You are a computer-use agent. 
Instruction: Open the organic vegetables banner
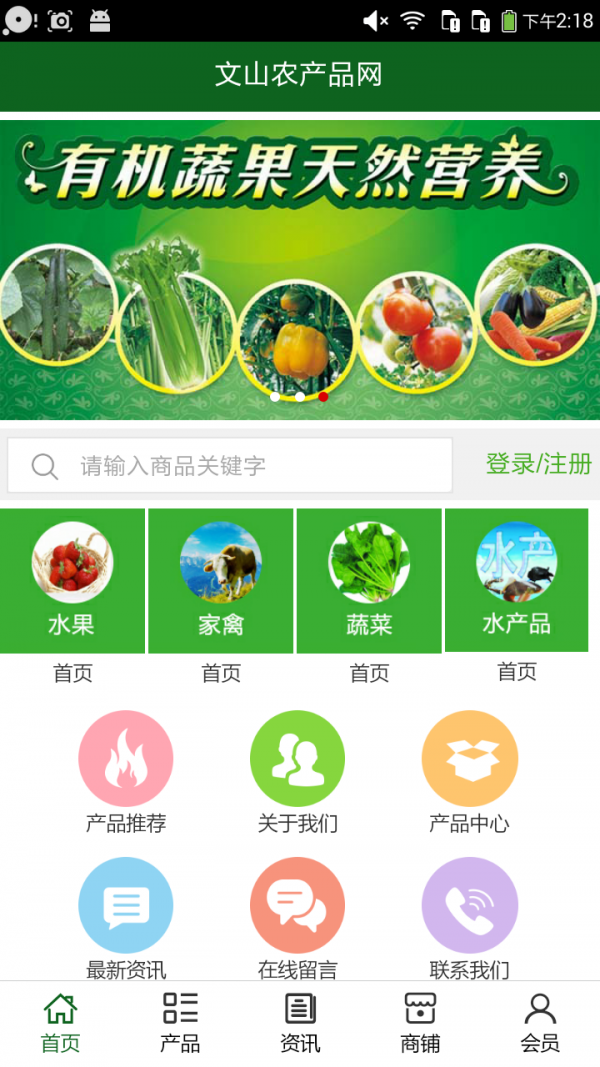click(x=300, y=270)
